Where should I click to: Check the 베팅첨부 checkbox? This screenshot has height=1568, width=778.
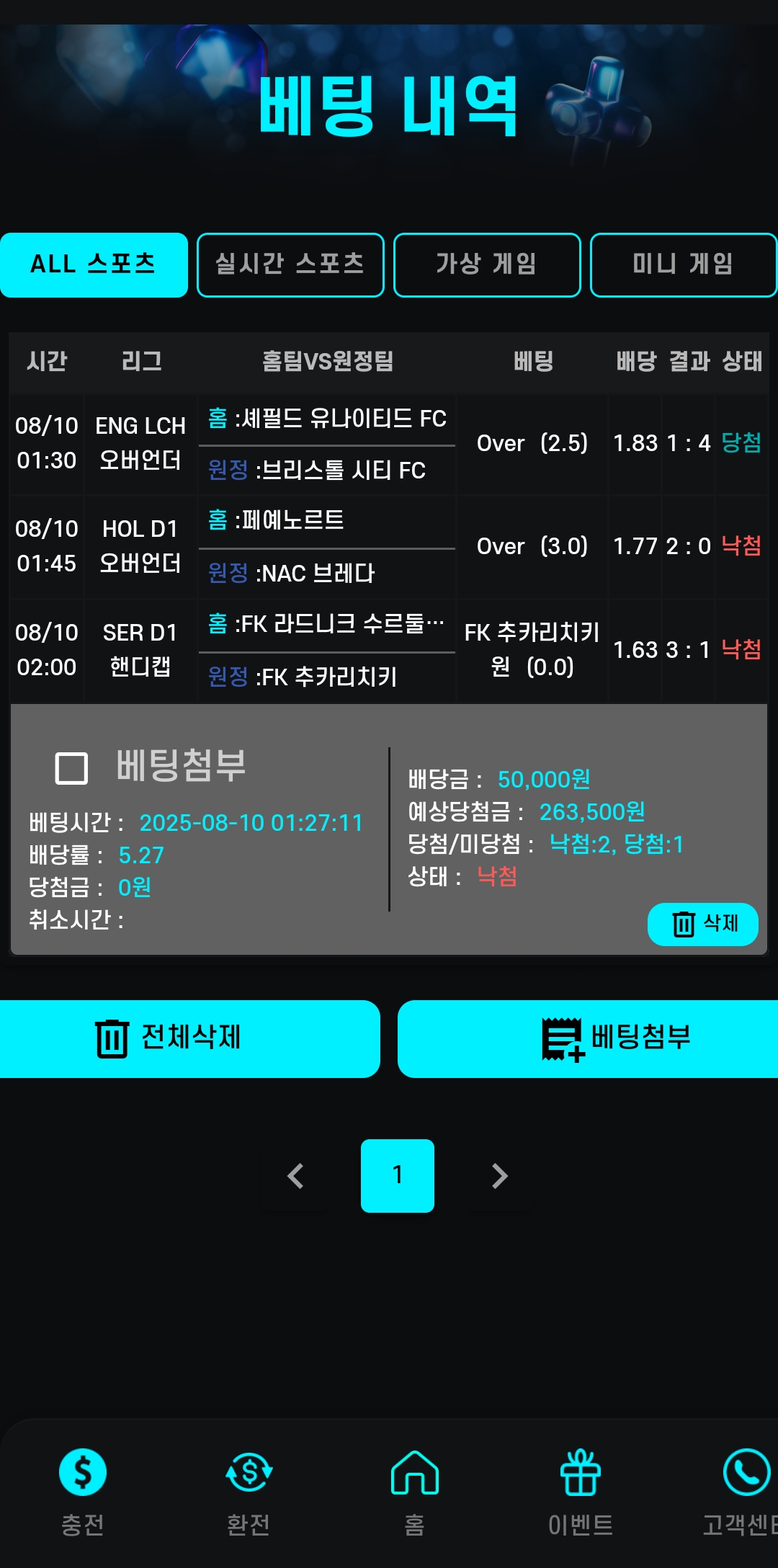[x=71, y=768]
